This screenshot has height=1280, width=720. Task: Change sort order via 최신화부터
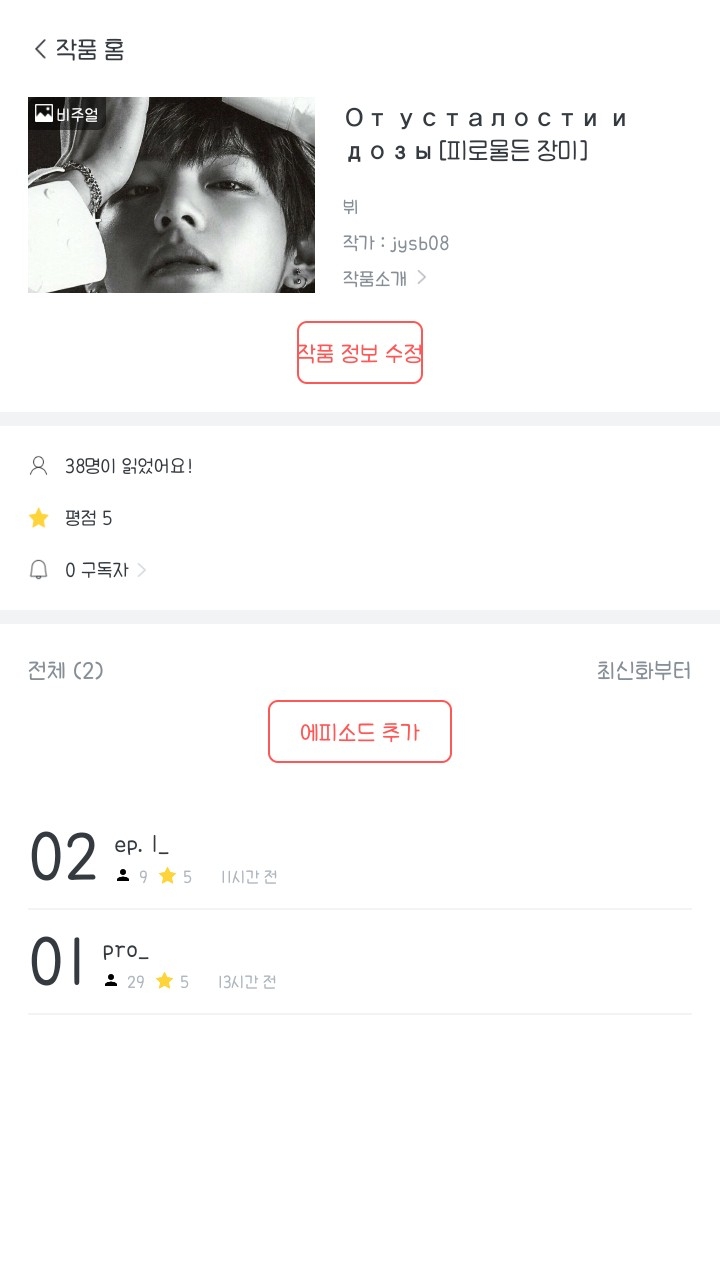(x=643, y=670)
